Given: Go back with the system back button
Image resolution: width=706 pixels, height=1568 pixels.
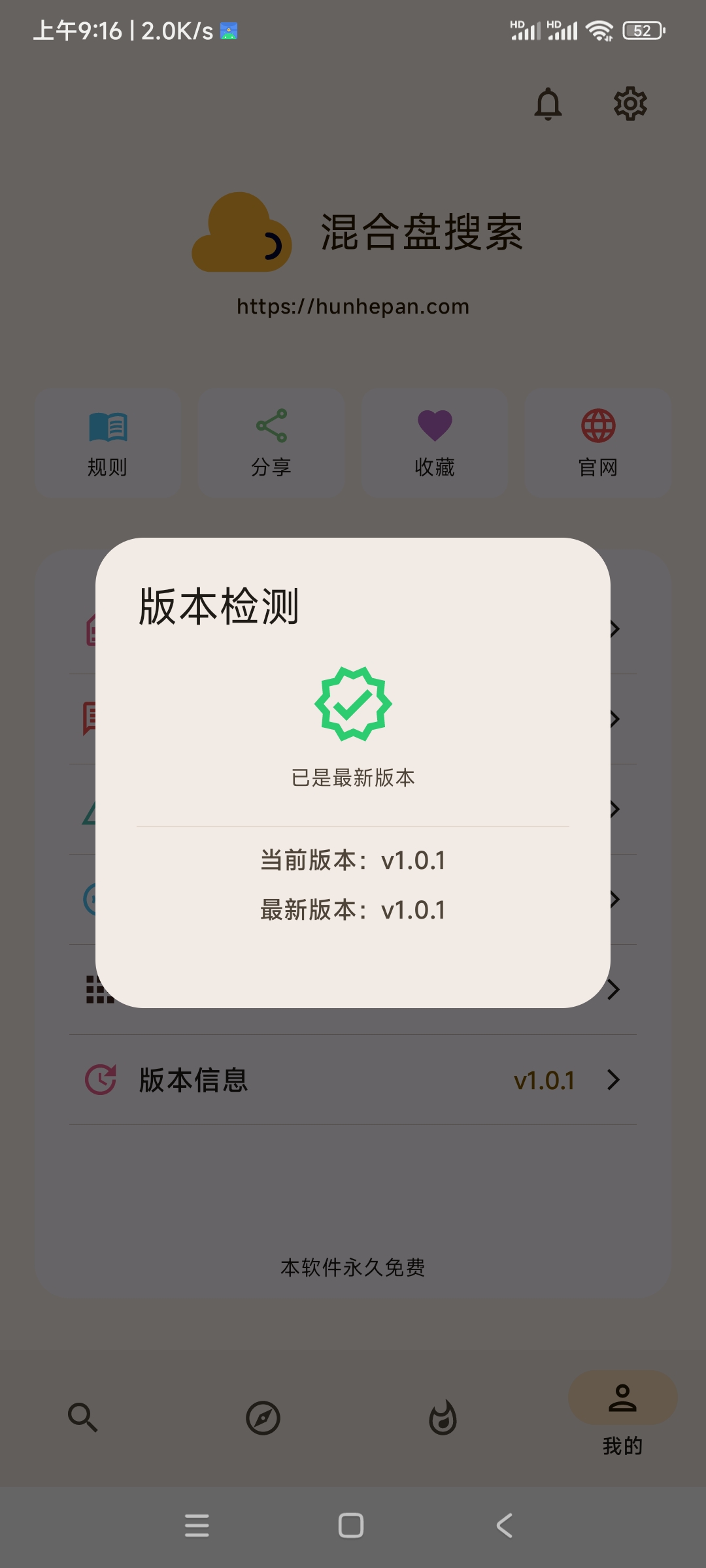Looking at the screenshot, I should (x=505, y=1526).
